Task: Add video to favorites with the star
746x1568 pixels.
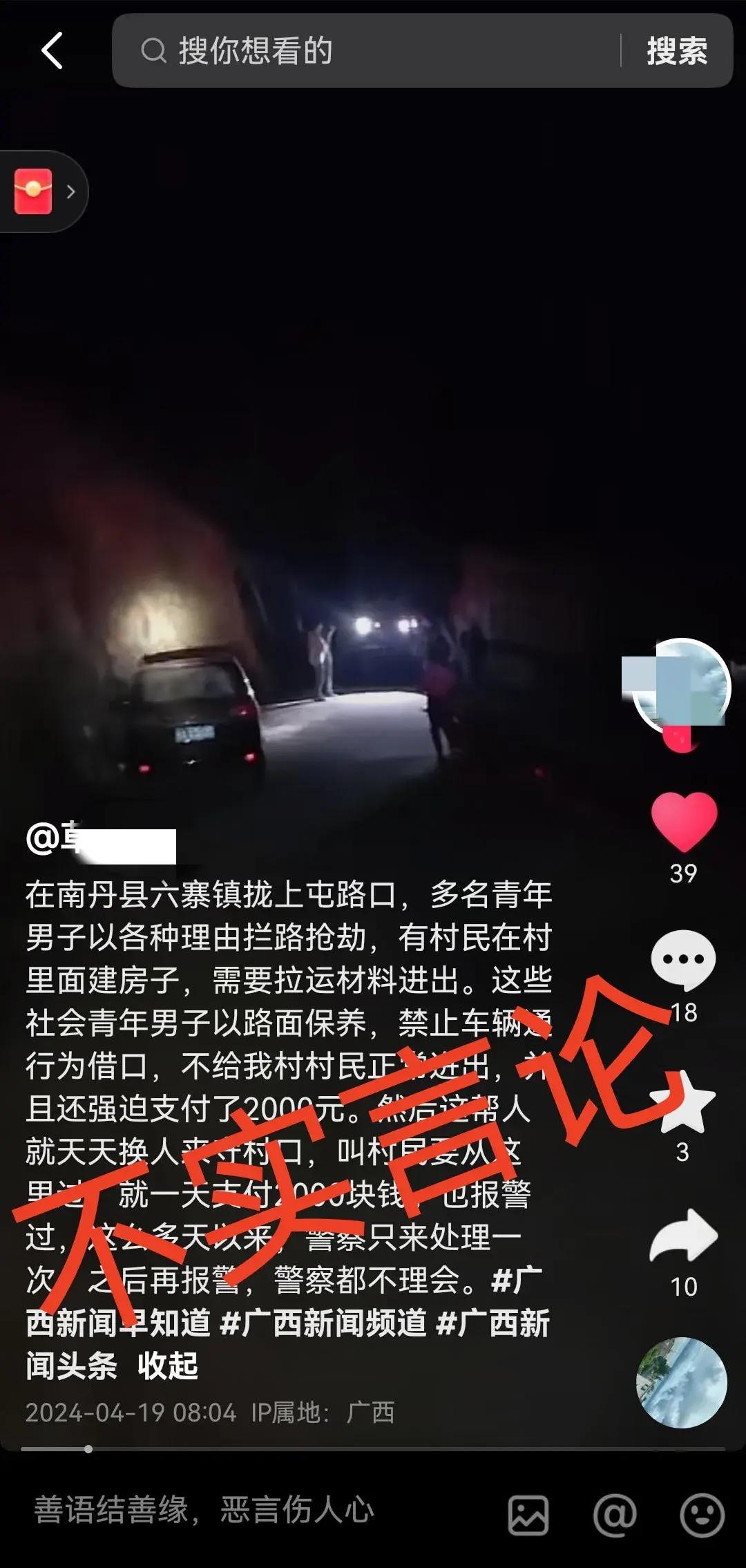Action: tap(683, 1104)
